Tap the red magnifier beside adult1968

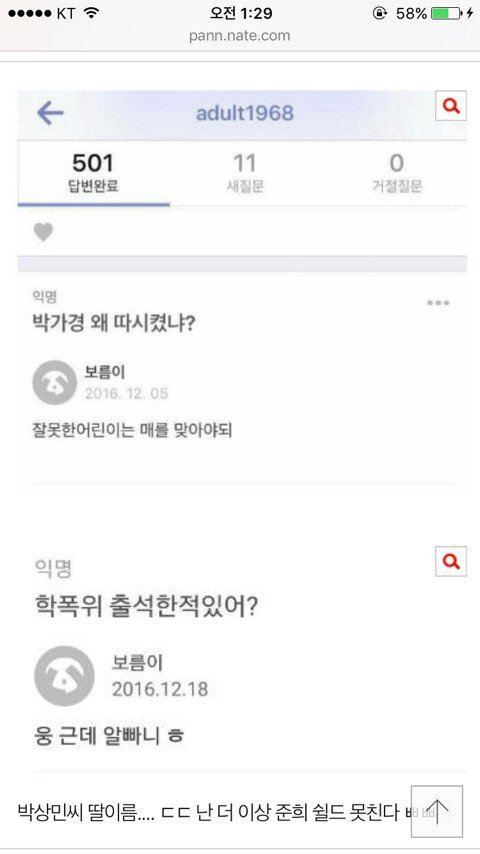coord(451,106)
